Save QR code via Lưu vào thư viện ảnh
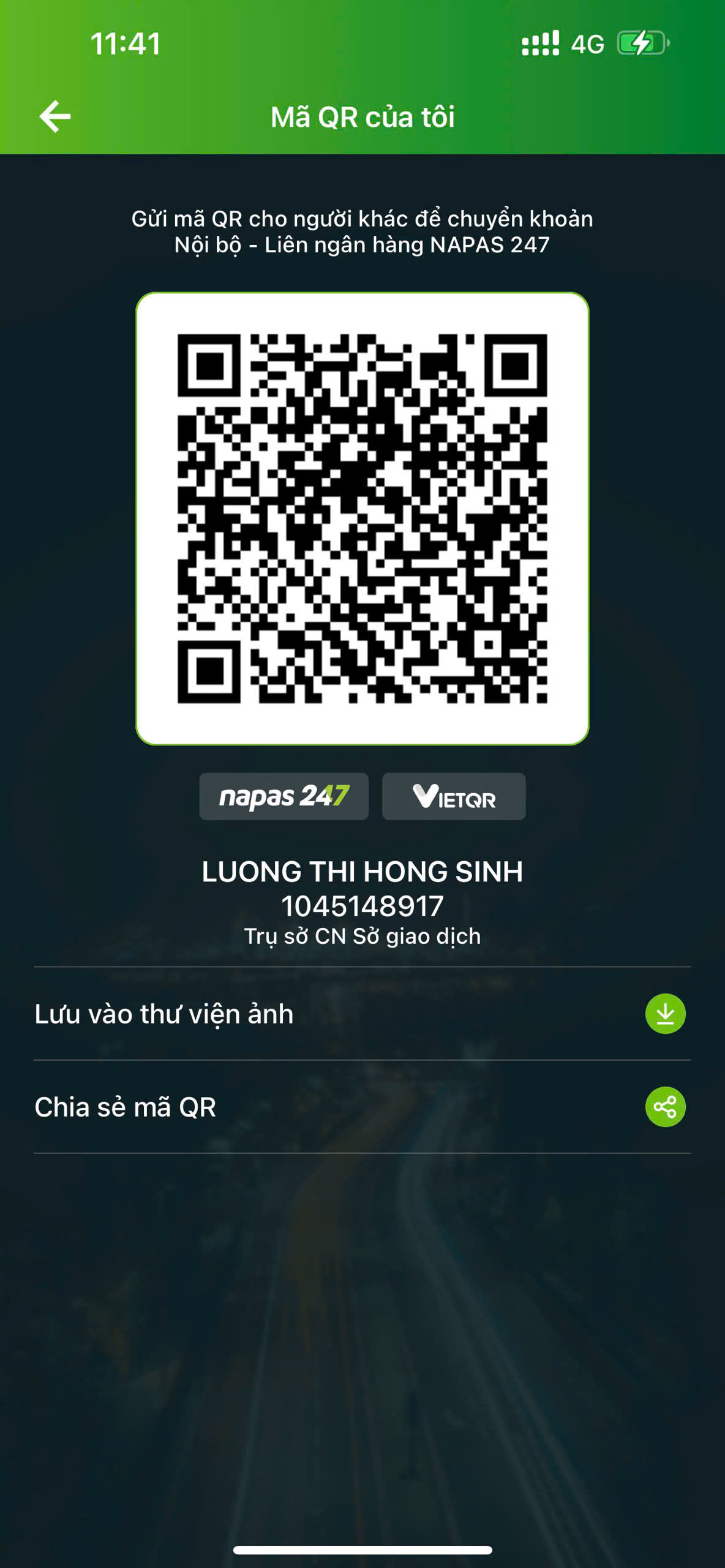Image resolution: width=725 pixels, height=1568 pixels. (362, 1014)
